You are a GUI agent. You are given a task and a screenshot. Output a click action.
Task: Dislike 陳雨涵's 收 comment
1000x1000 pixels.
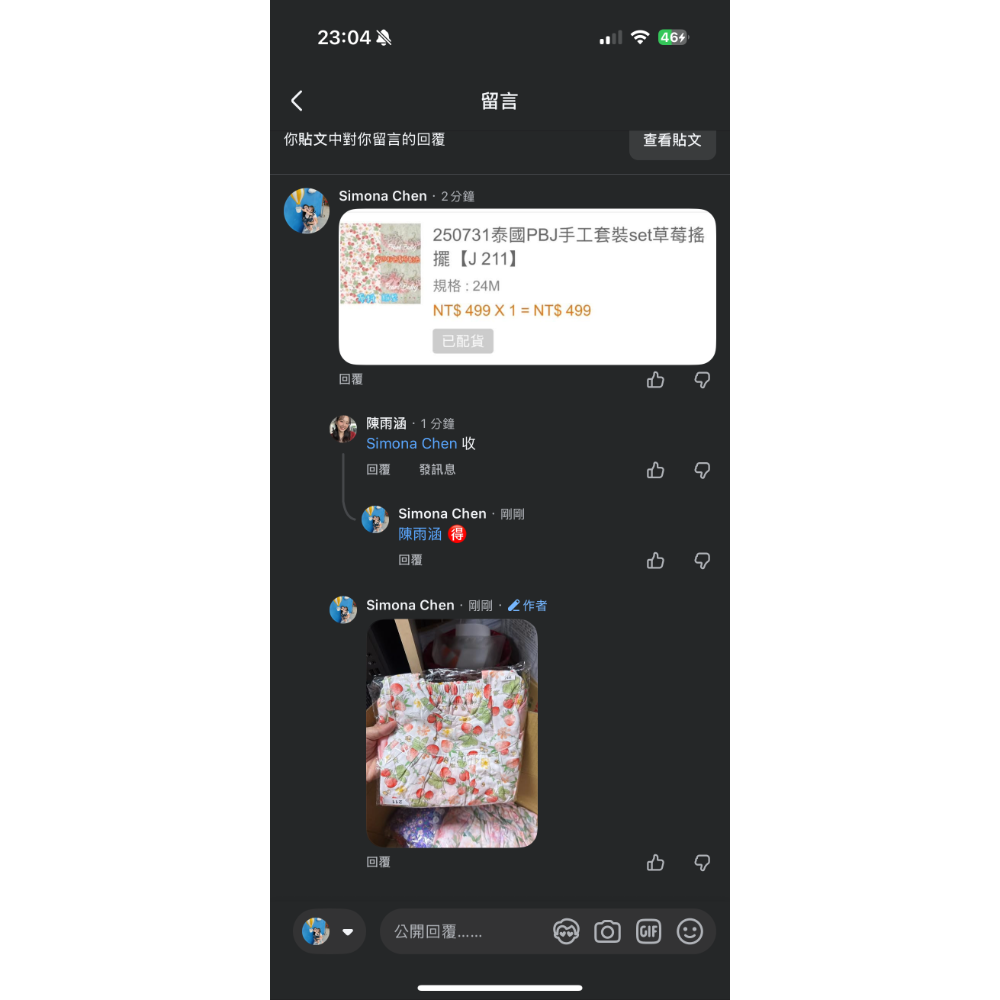point(702,470)
